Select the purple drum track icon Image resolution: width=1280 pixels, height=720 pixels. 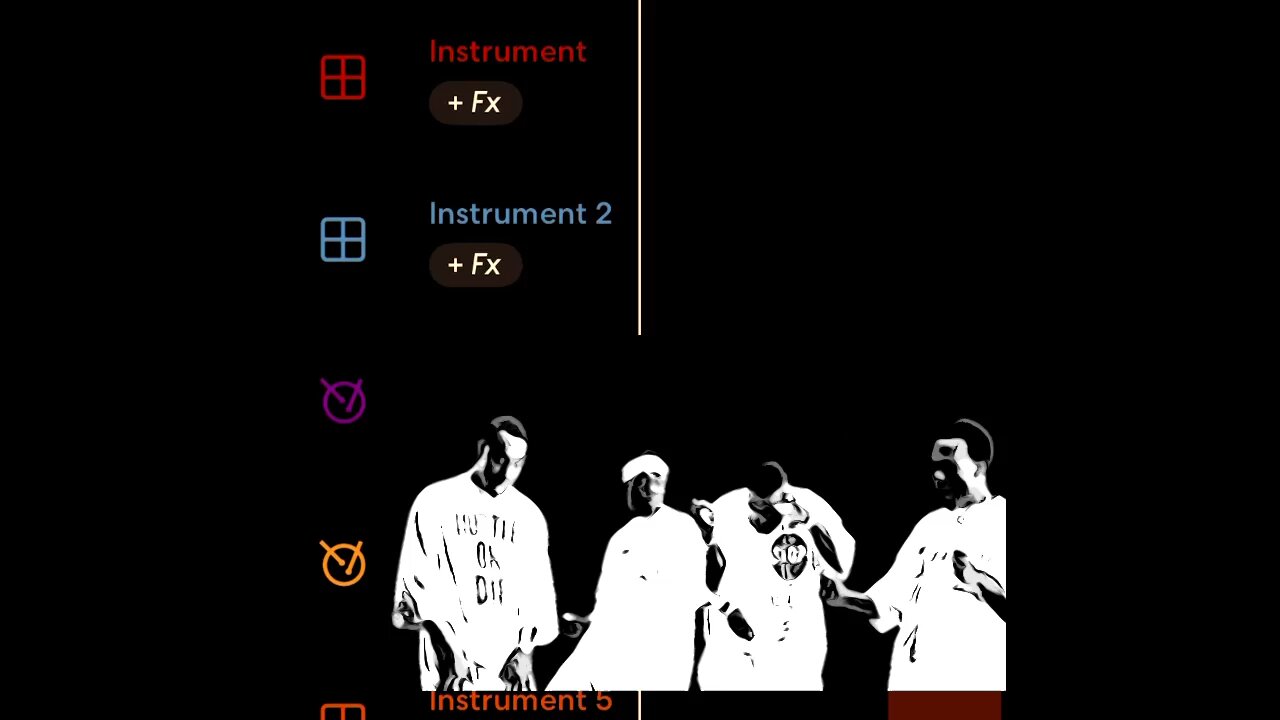343,401
